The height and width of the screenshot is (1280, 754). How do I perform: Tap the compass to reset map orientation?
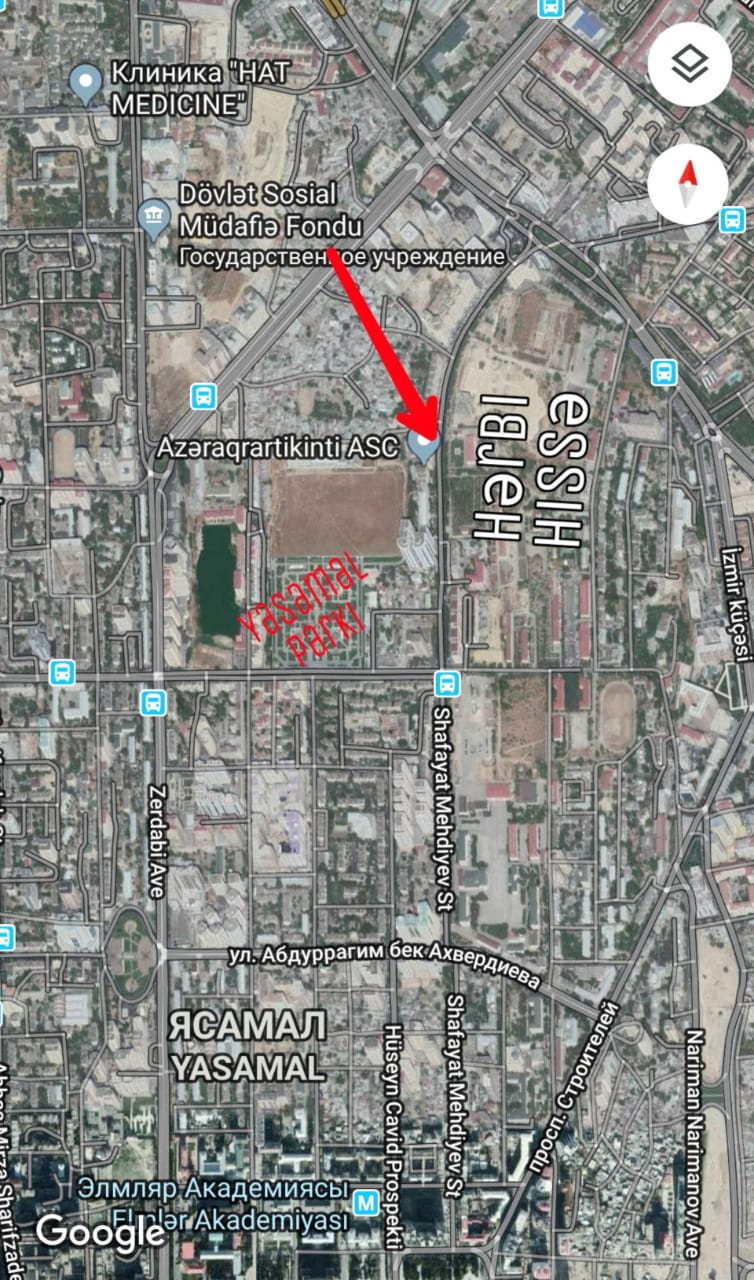689,184
